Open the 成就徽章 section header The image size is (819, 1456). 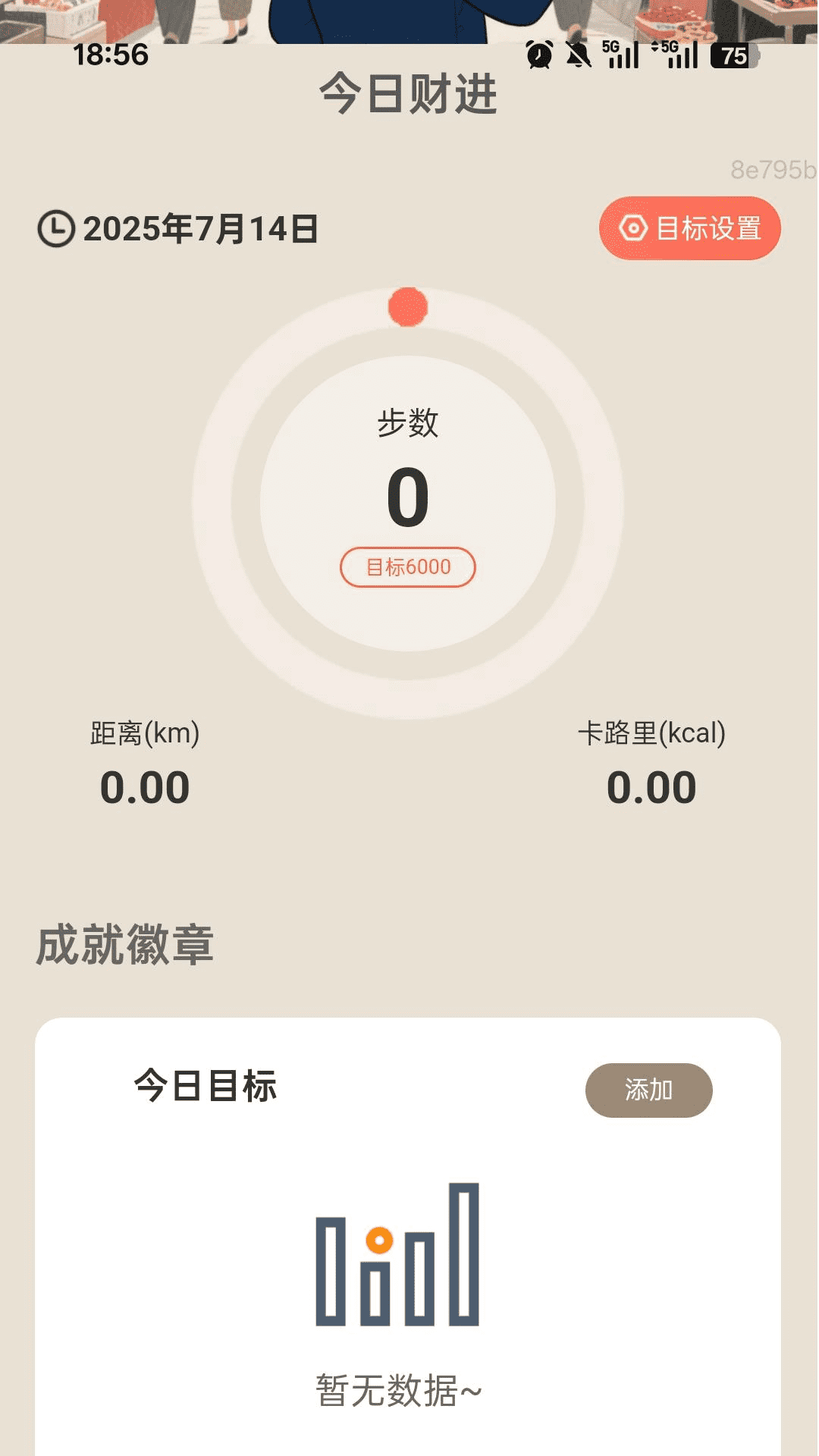[124, 941]
